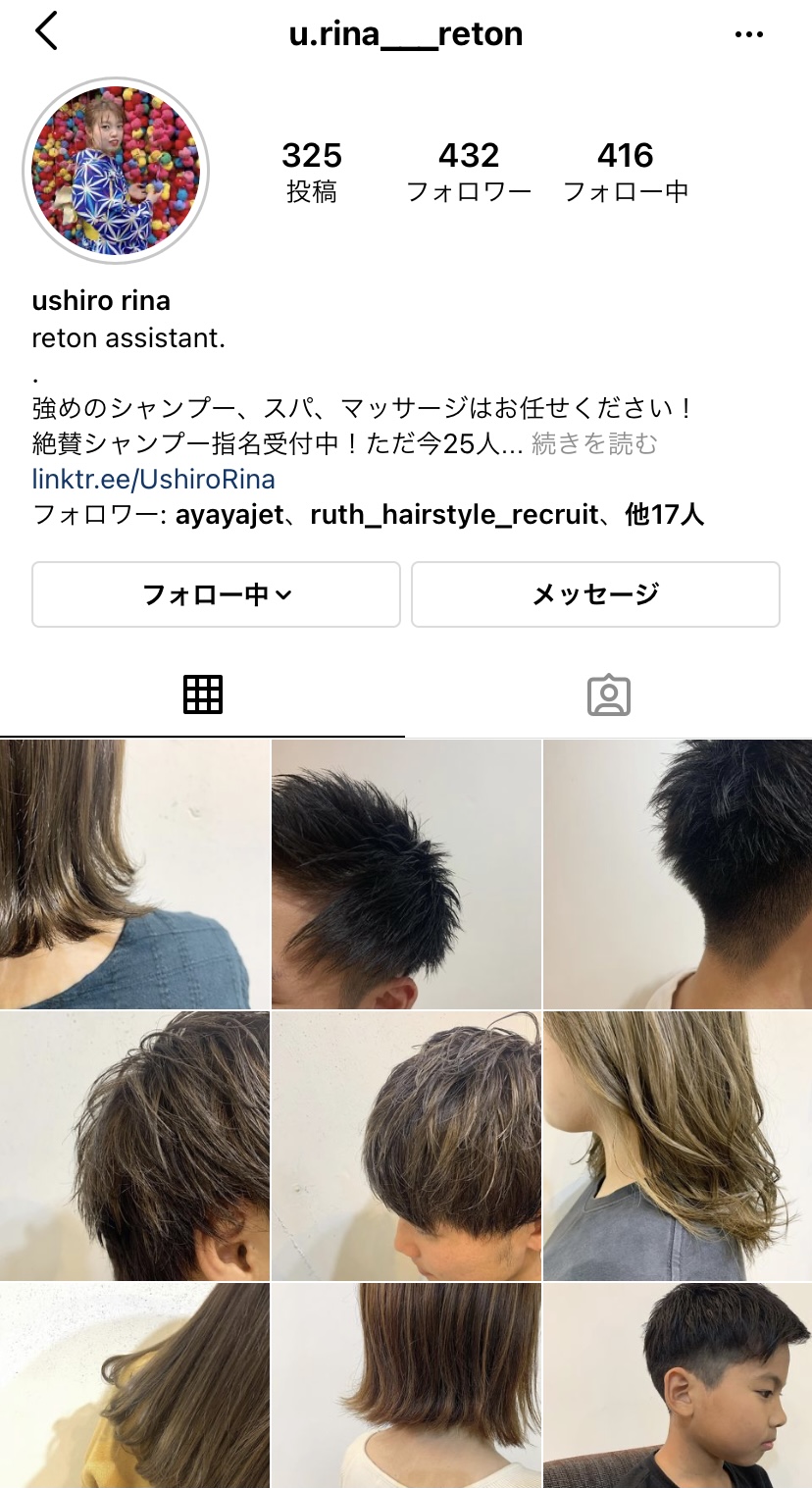Tap the フォロー中 dropdown button
The height and width of the screenshot is (1488, 812).
(216, 594)
